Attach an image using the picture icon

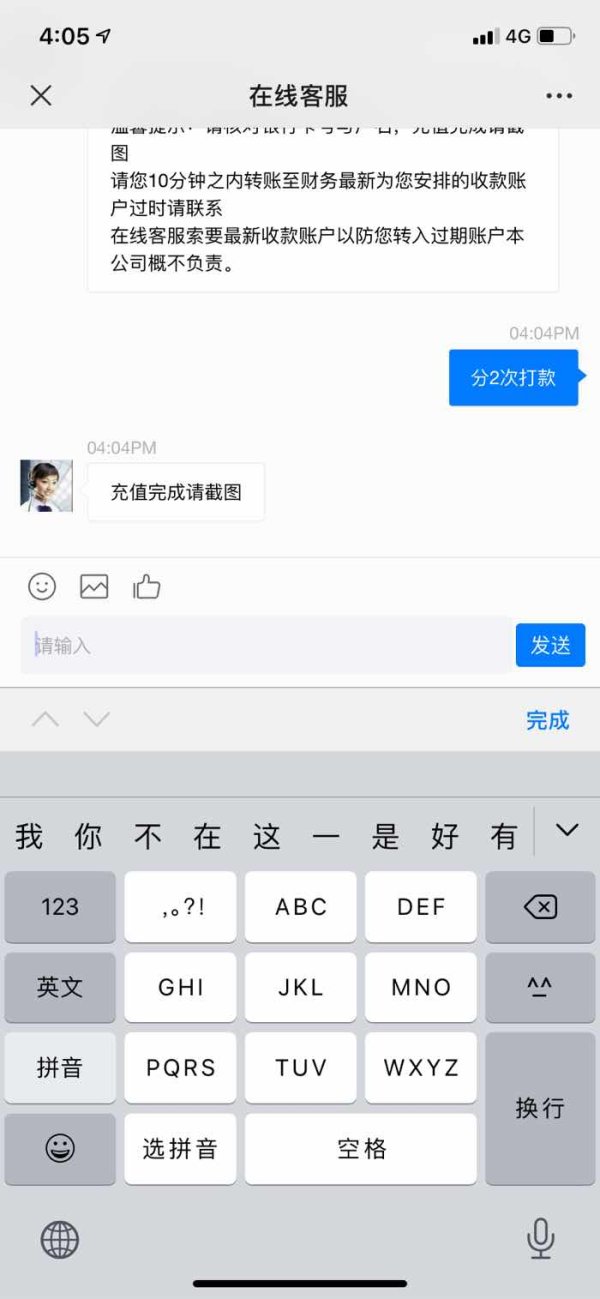(x=94, y=587)
